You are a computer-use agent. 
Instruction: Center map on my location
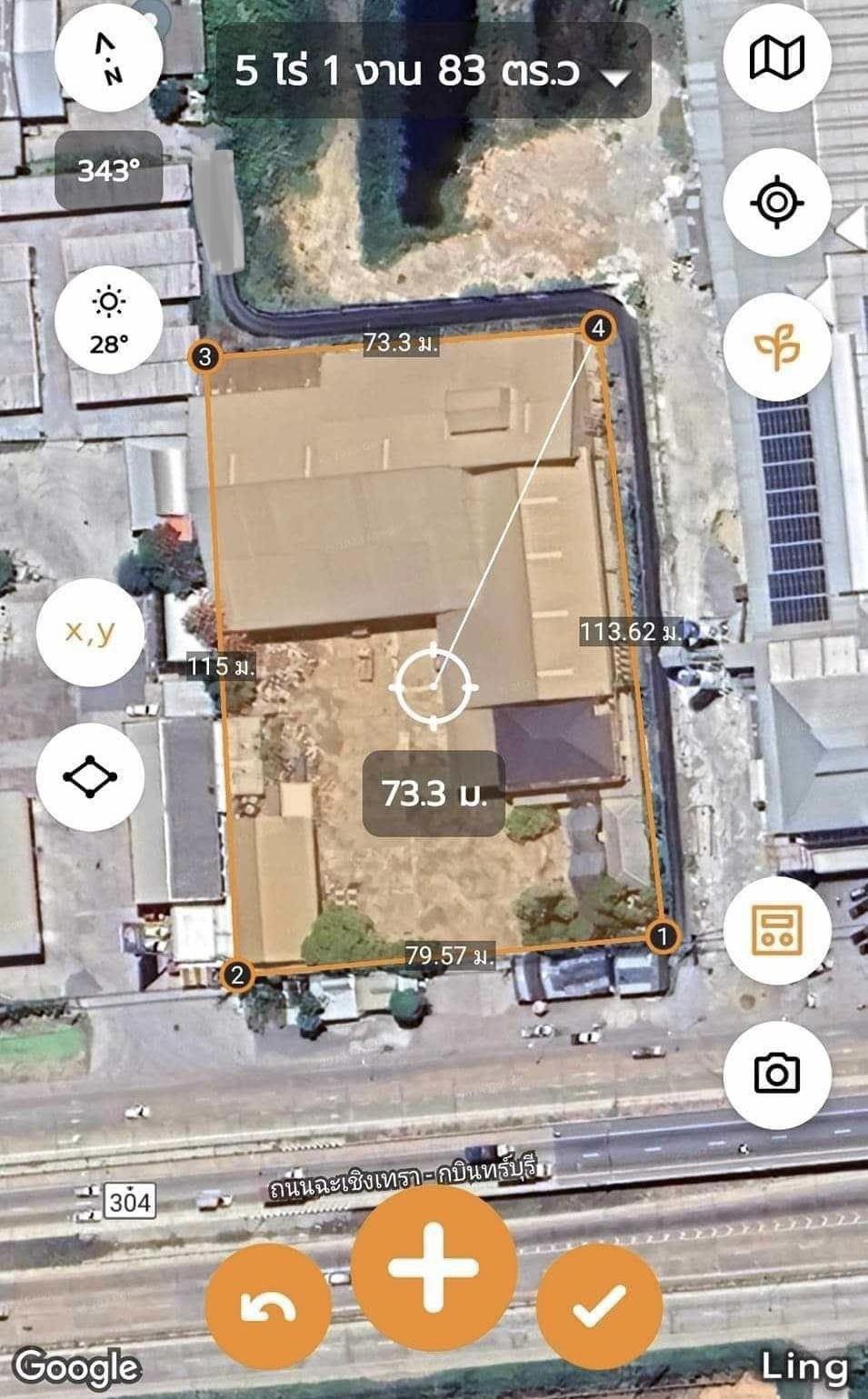(776, 201)
